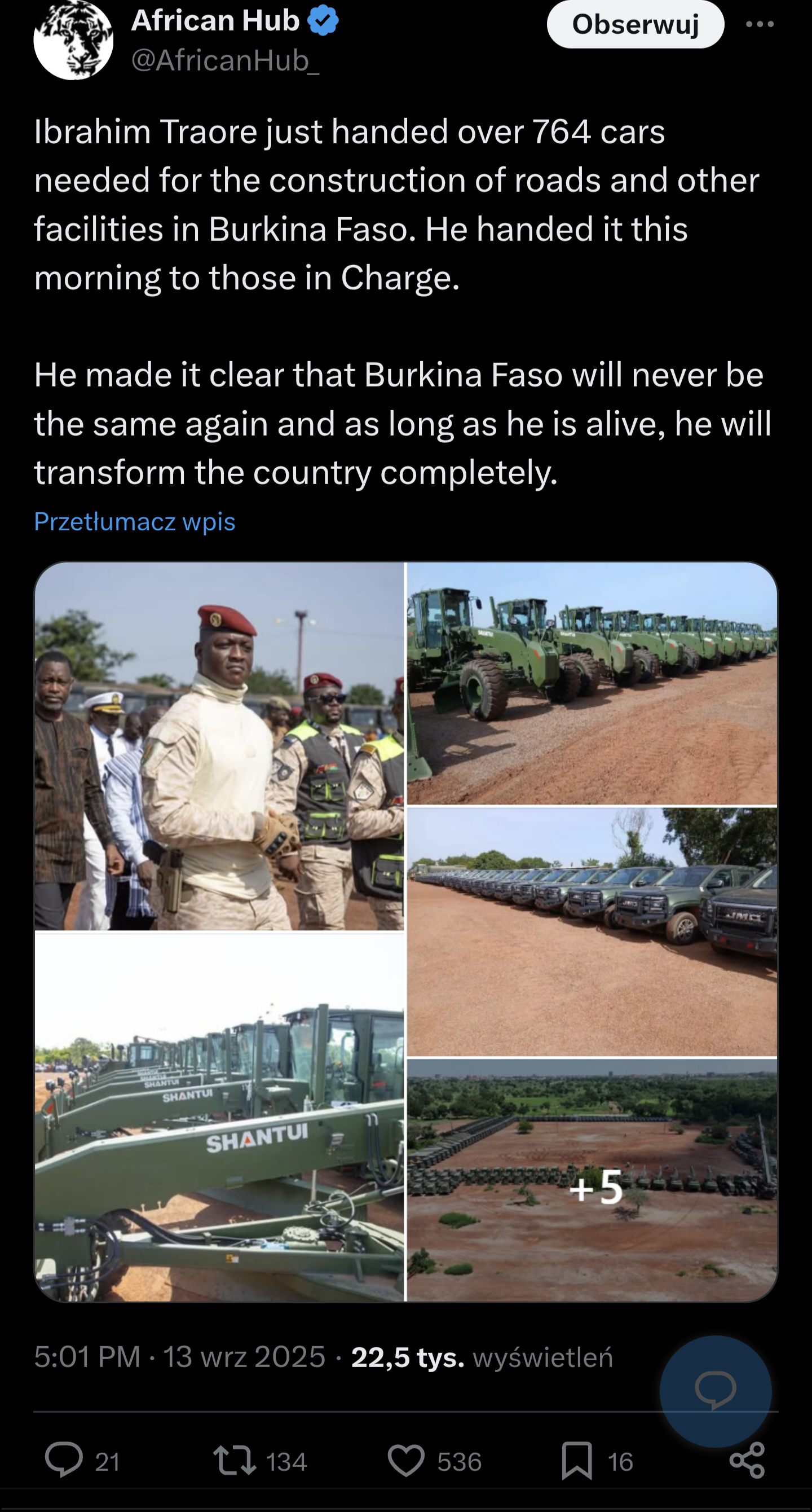Open the photo of parked GMC pickups
The width and height of the screenshot is (812, 1512).
[592, 931]
